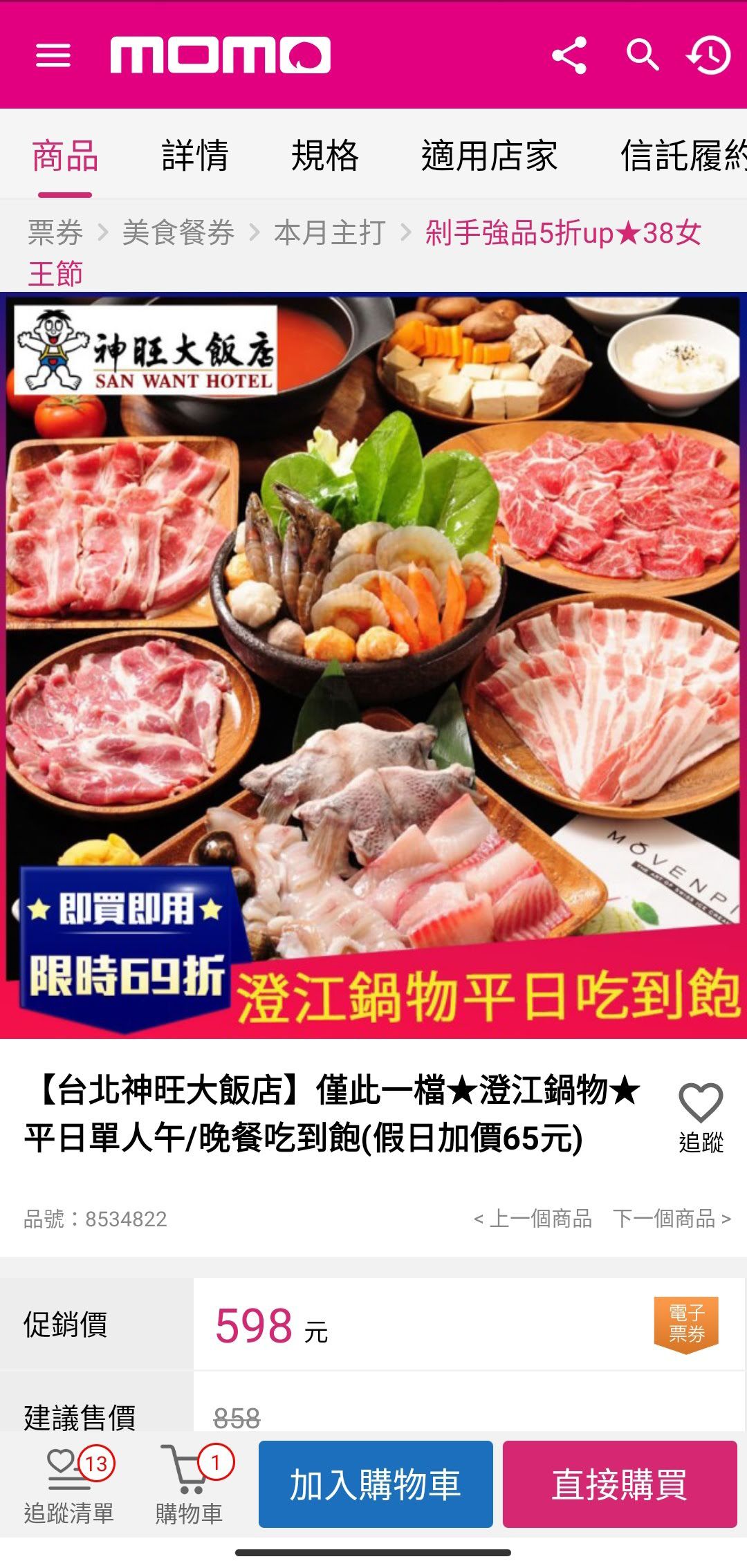This screenshot has height=1568, width=747.
Task: Open the search icon
Action: tap(642, 55)
